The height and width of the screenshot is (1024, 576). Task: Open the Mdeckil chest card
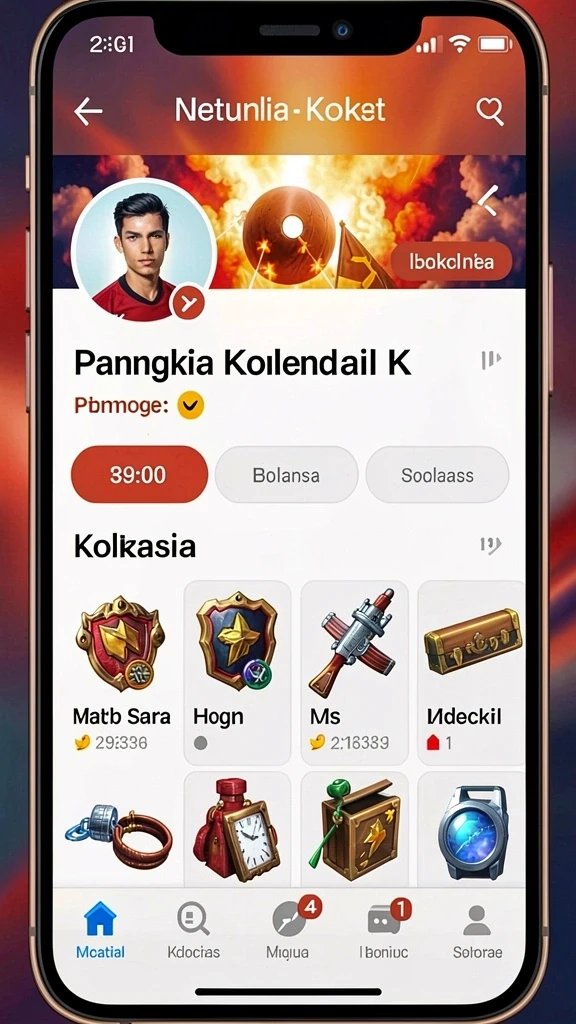[471, 673]
